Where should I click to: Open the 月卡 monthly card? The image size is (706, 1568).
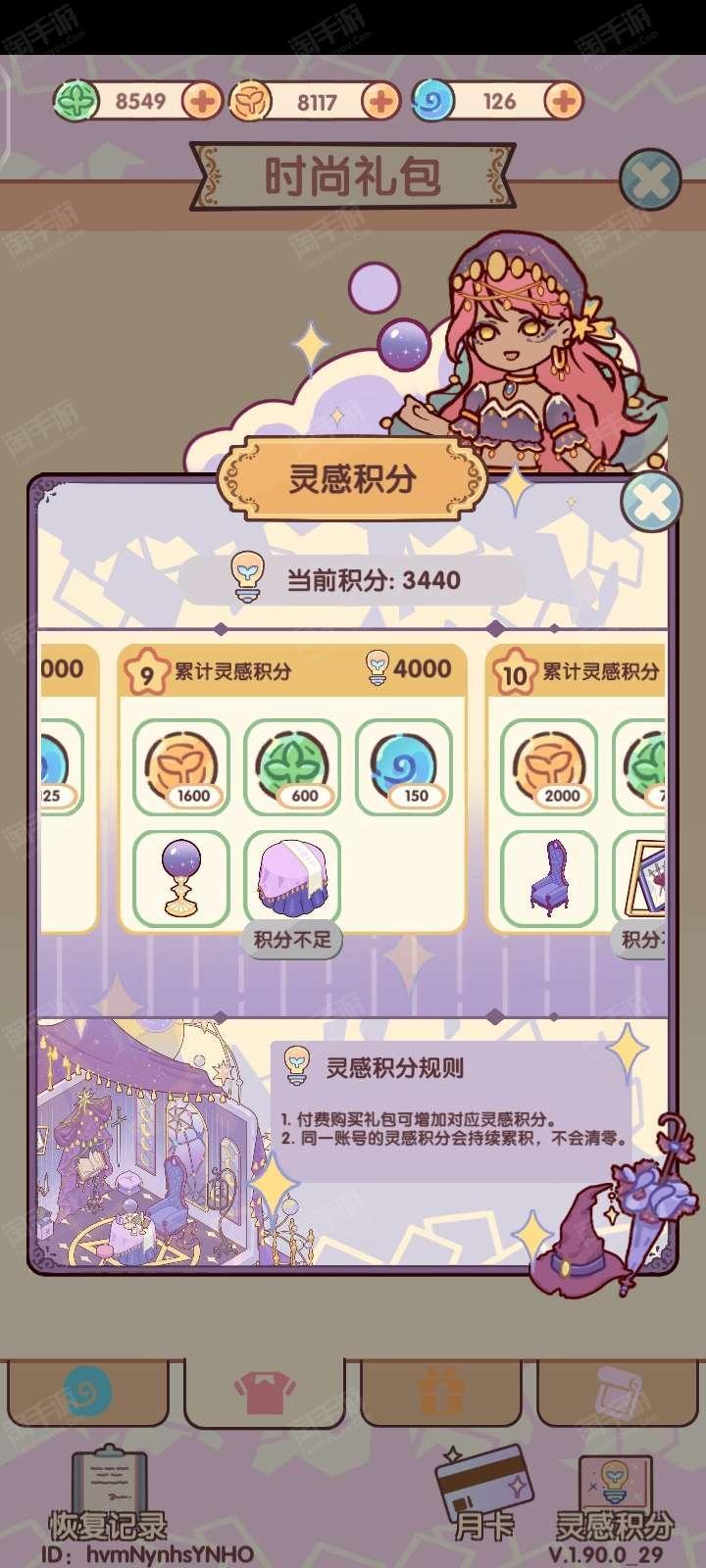[x=482, y=1493]
